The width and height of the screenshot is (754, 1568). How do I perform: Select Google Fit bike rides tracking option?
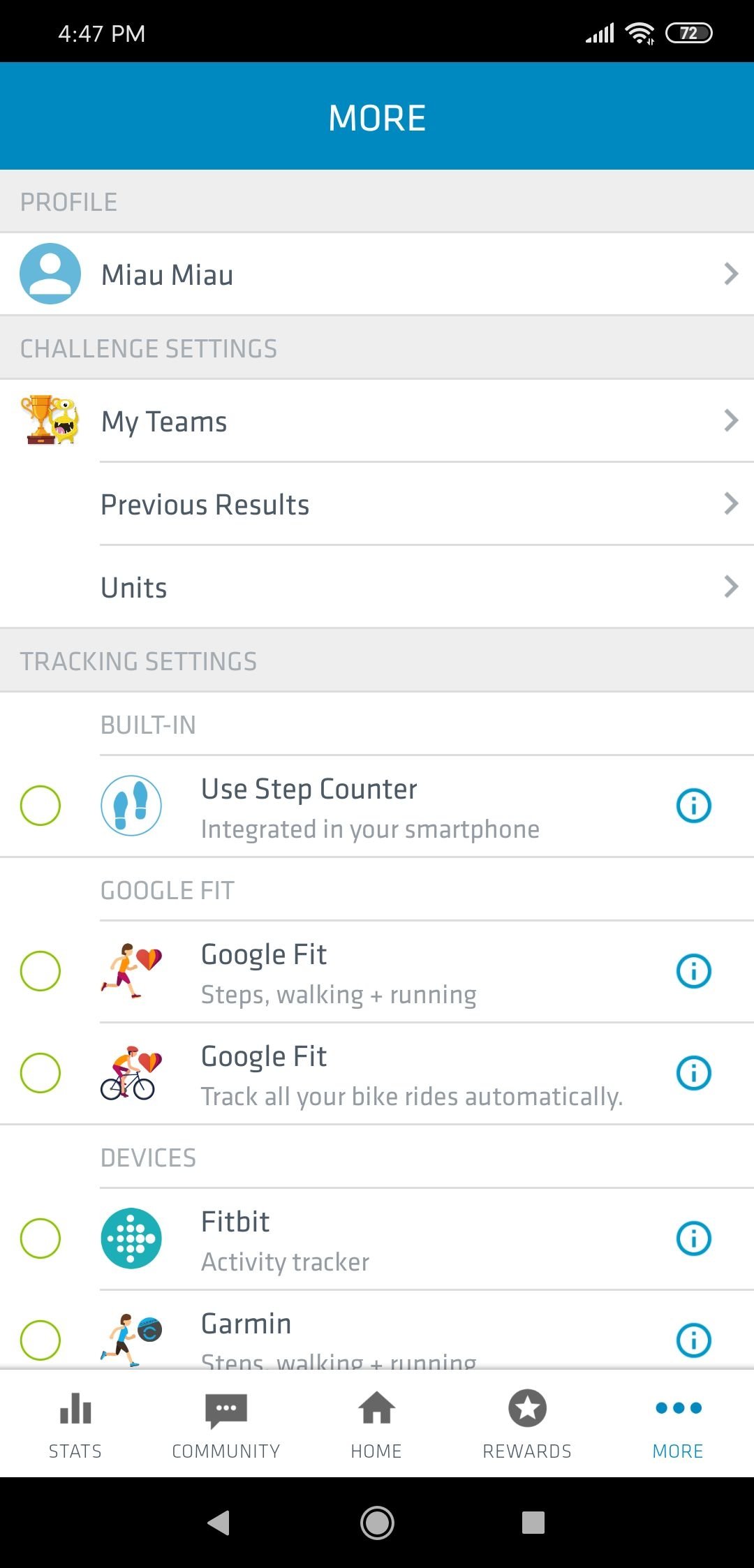point(40,1073)
